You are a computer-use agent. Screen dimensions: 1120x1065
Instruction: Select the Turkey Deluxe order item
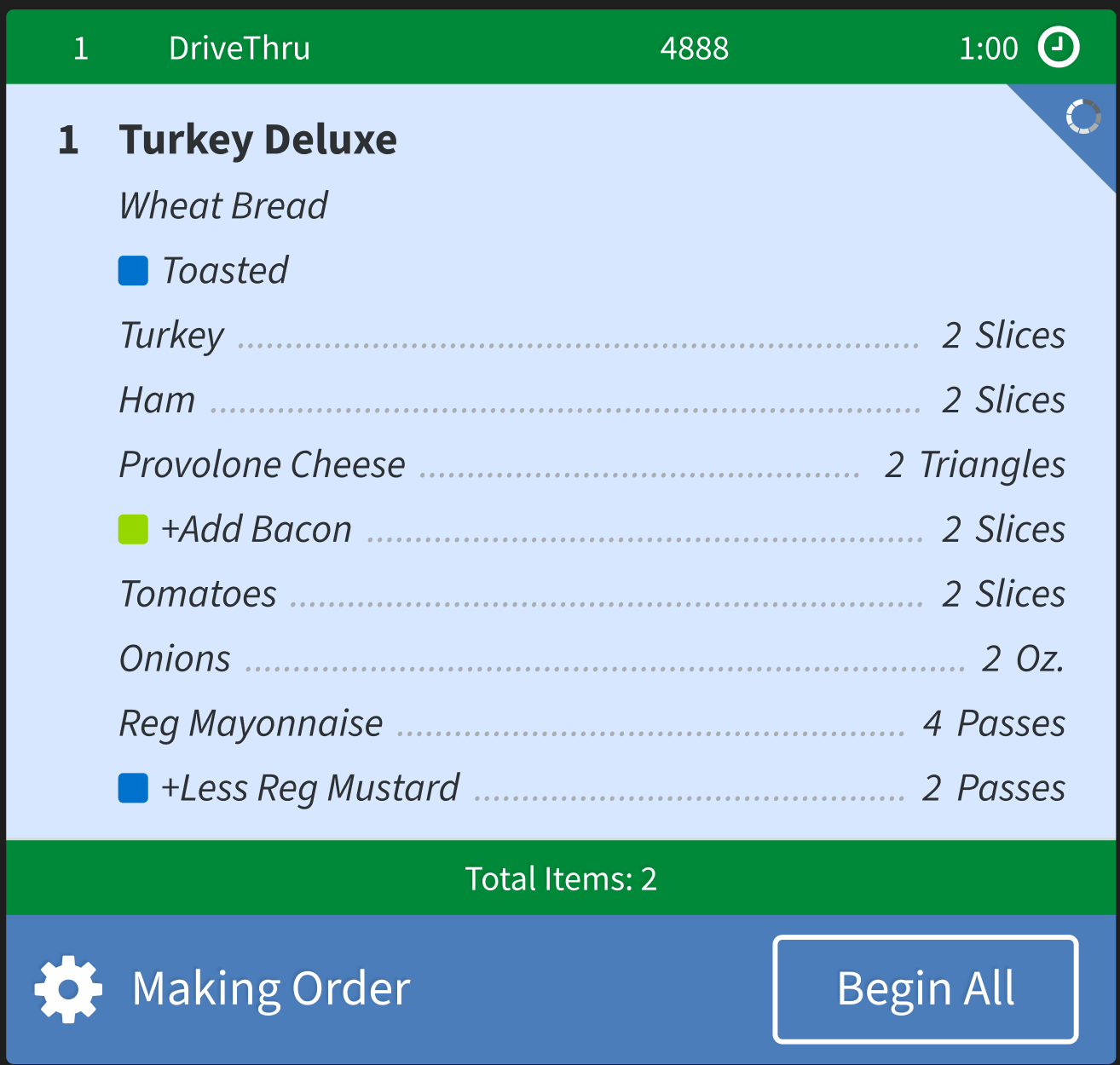coord(257,140)
